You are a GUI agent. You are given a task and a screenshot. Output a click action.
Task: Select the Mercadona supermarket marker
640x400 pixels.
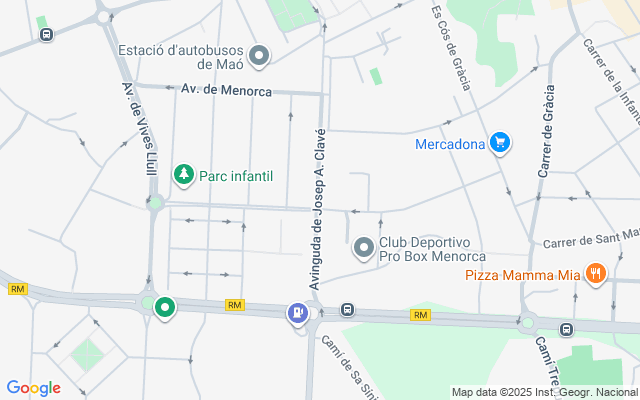[x=500, y=144]
